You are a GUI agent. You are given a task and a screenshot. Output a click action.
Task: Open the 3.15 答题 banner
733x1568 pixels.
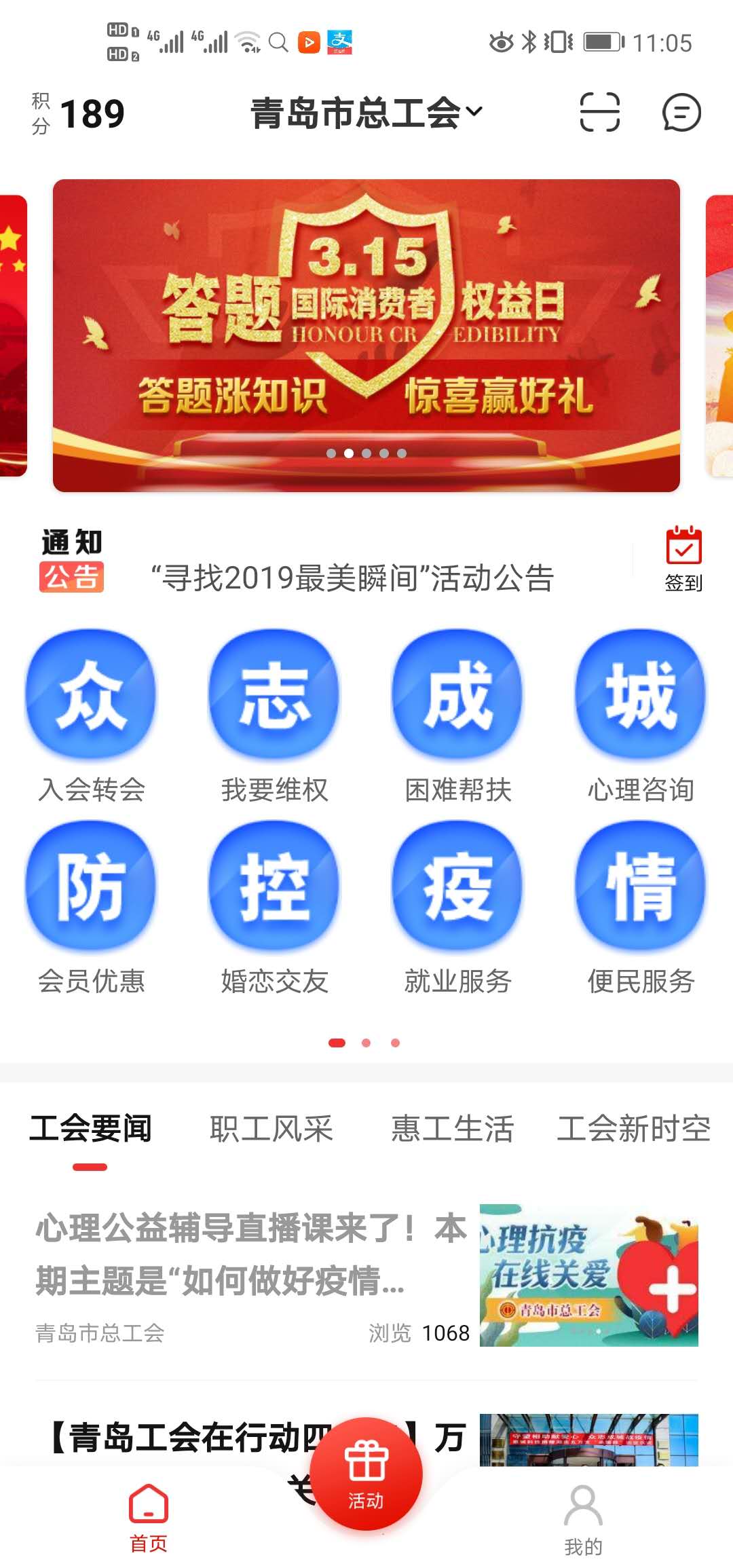coord(366,335)
